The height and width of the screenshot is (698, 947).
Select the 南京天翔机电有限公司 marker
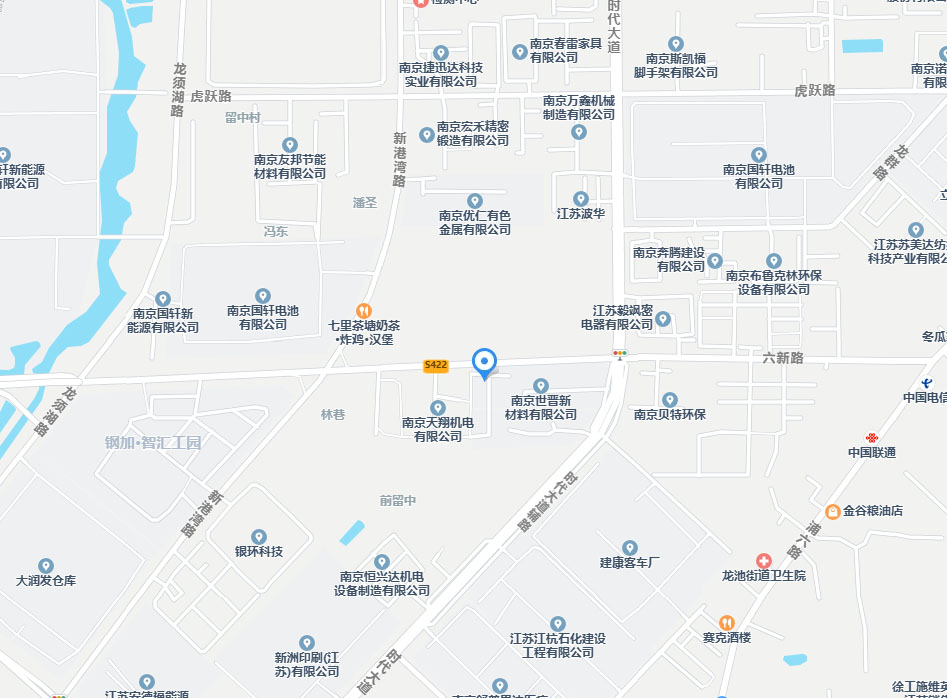click(x=438, y=407)
